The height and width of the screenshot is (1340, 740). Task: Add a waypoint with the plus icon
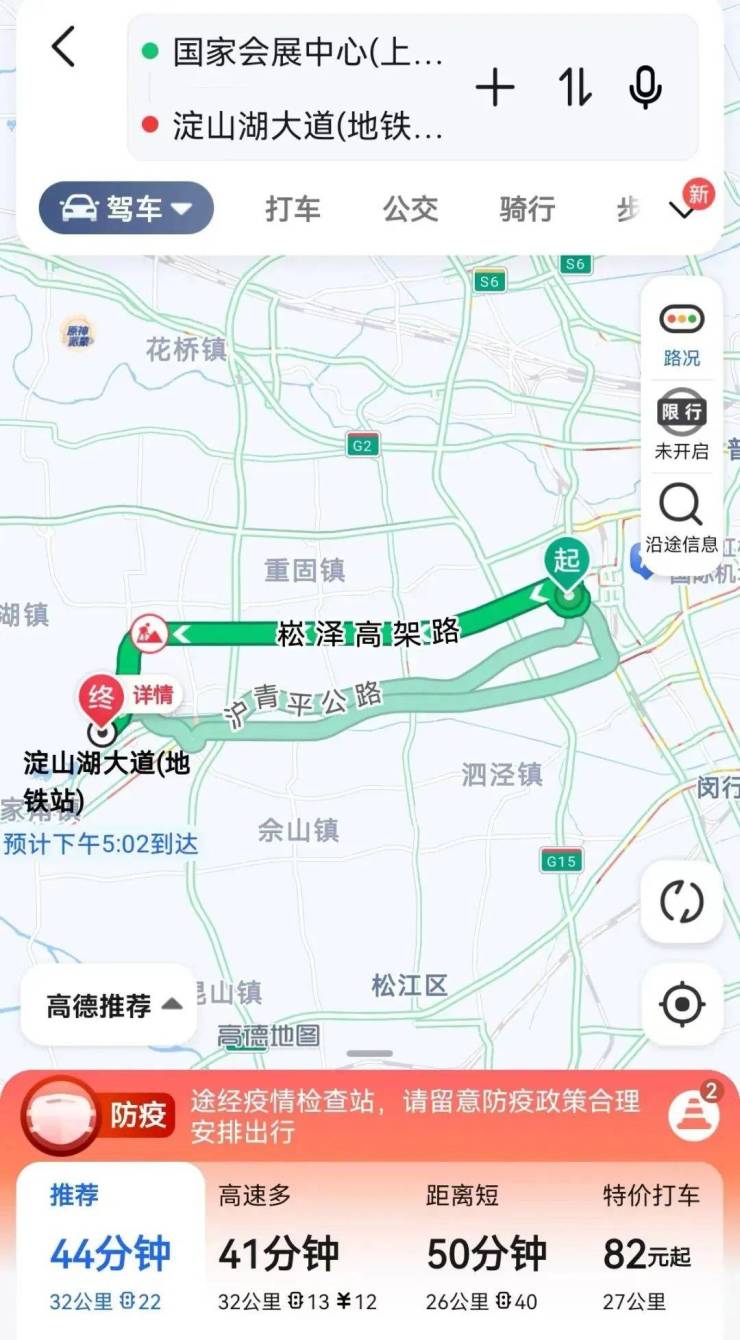tap(494, 88)
